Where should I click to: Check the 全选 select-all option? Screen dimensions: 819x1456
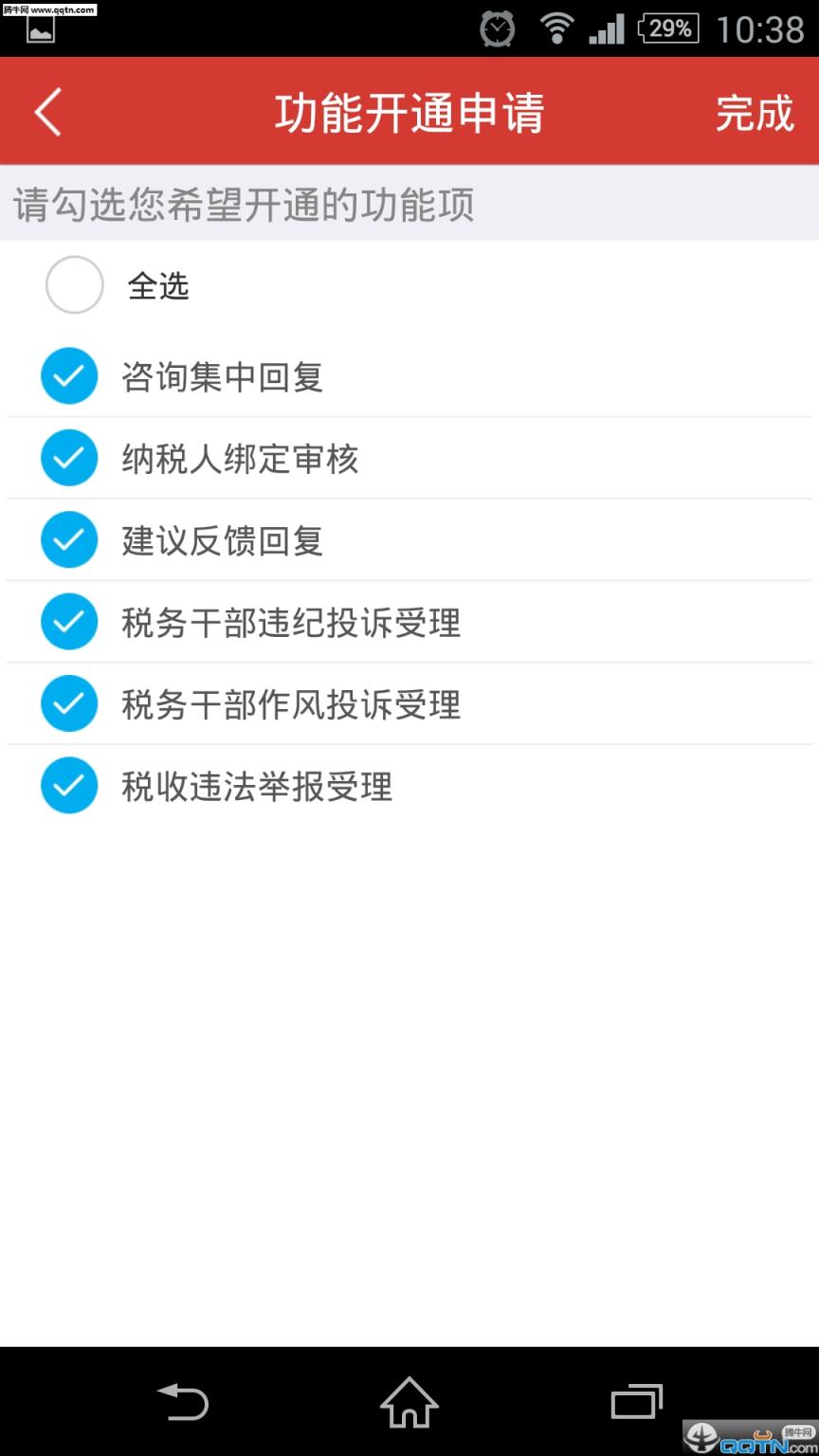[x=74, y=284]
